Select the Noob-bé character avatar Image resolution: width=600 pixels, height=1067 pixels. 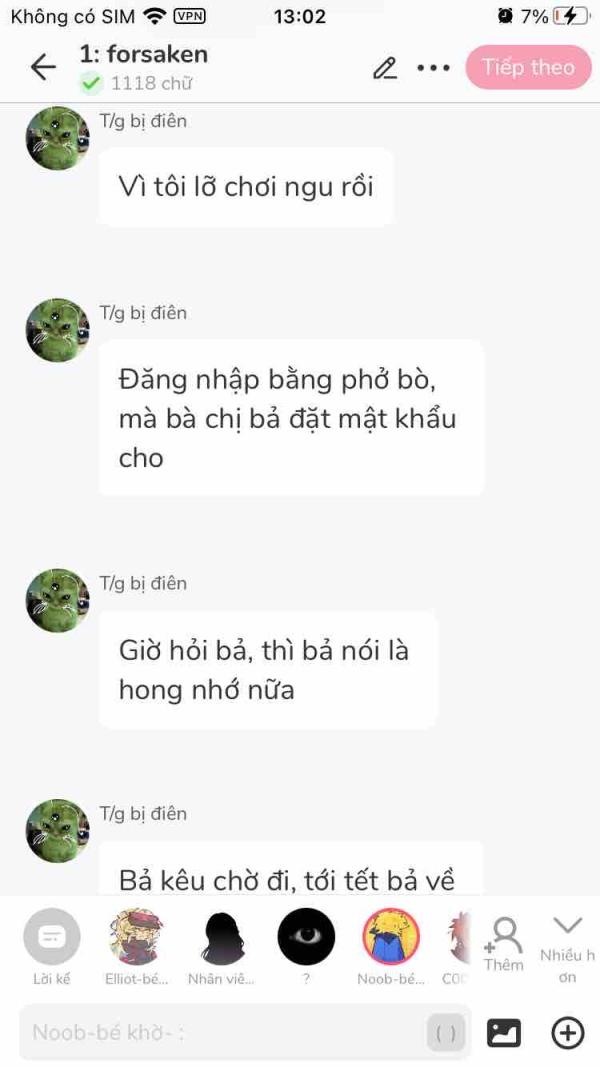pyautogui.click(x=390, y=938)
